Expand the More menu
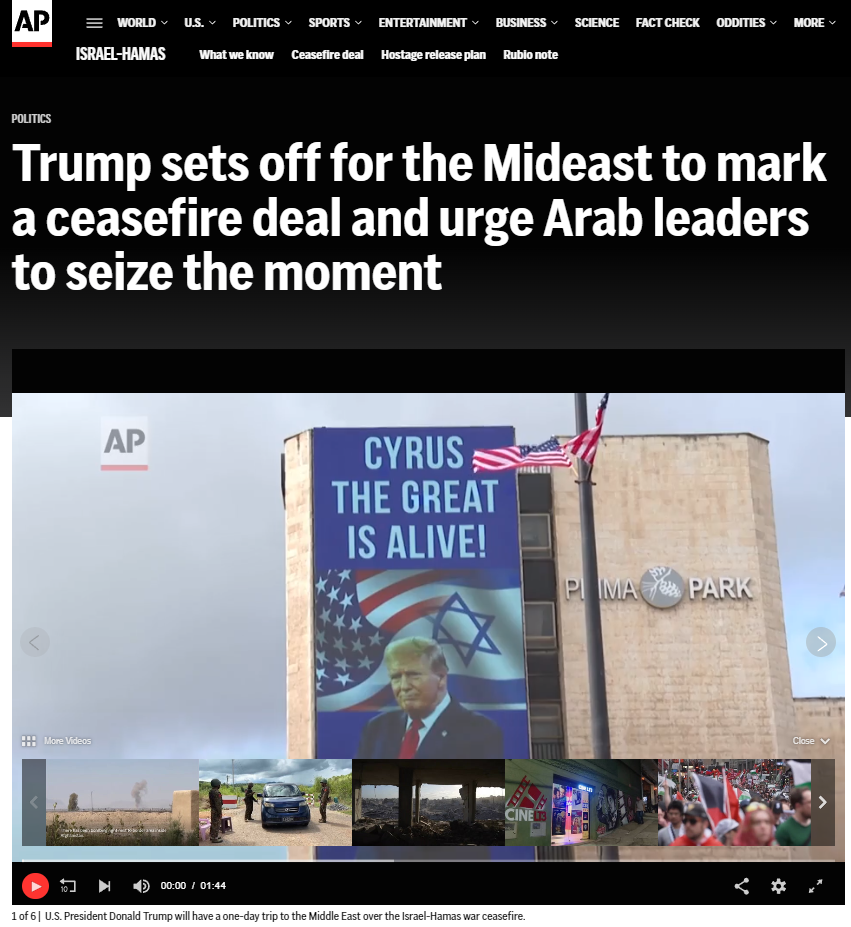 pyautogui.click(x=815, y=23)
